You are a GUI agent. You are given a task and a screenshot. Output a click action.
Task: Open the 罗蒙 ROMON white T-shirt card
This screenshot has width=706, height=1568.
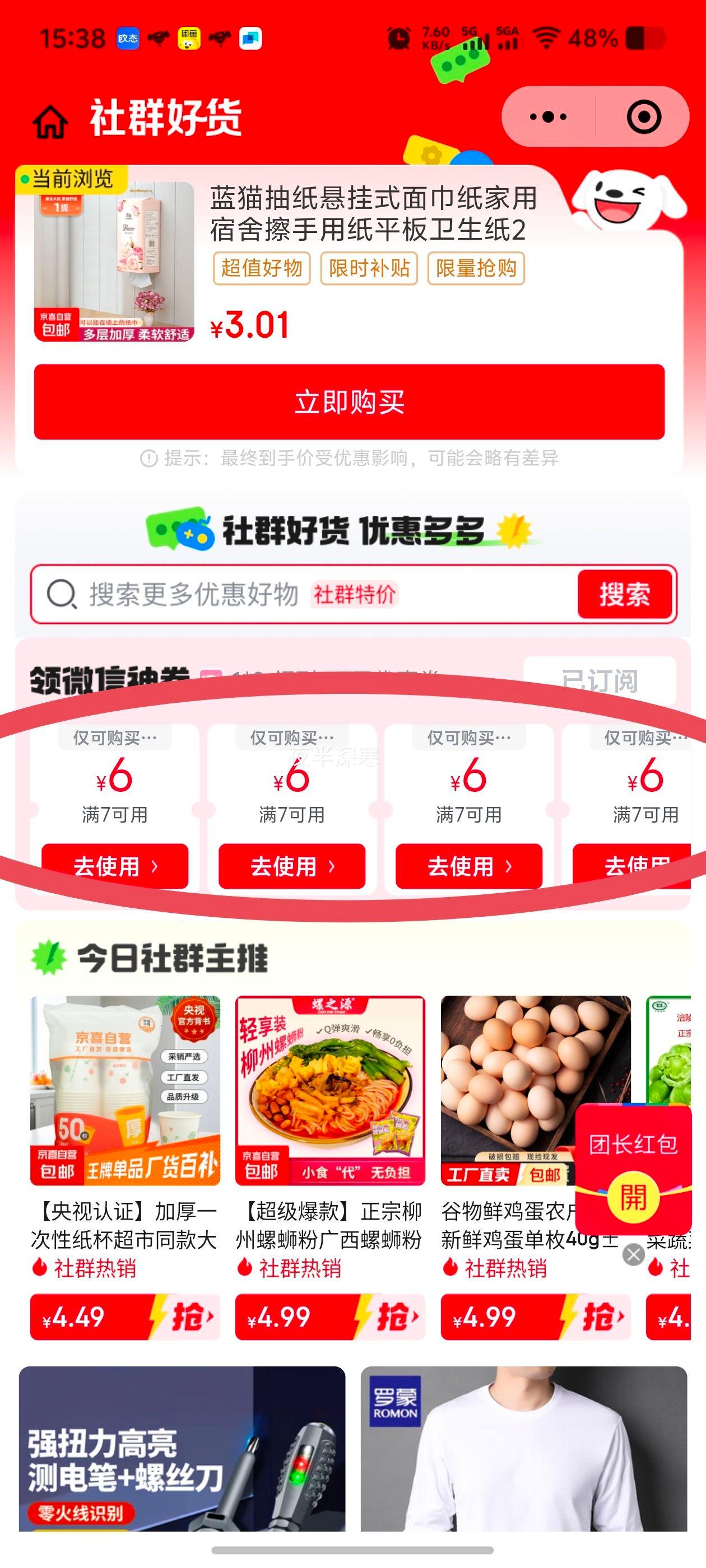(524, 1449)
